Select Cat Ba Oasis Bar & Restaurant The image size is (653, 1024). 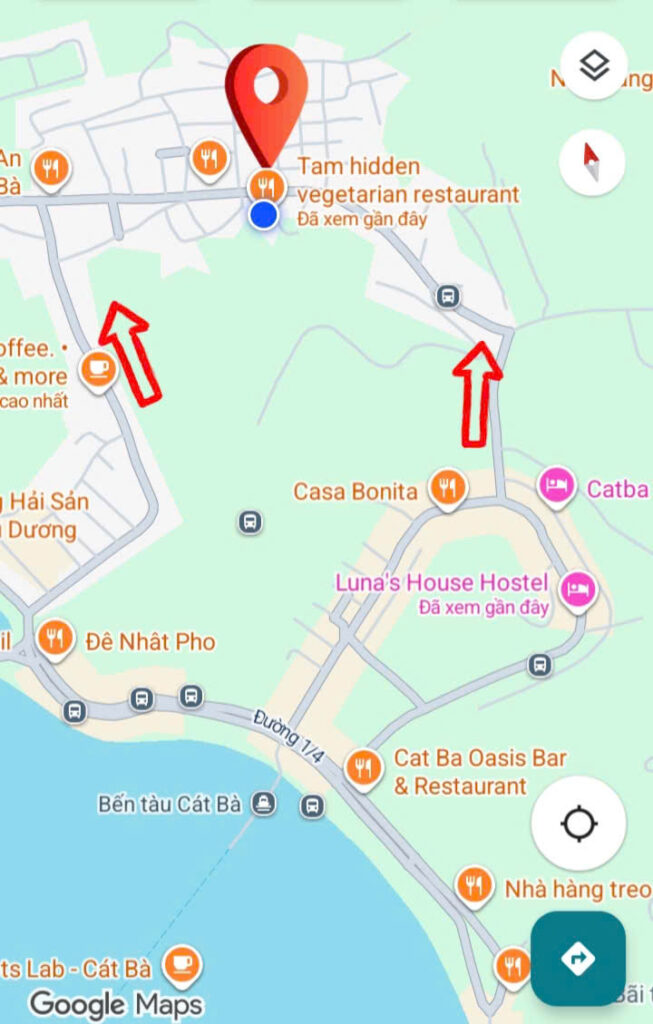(362, 767)
